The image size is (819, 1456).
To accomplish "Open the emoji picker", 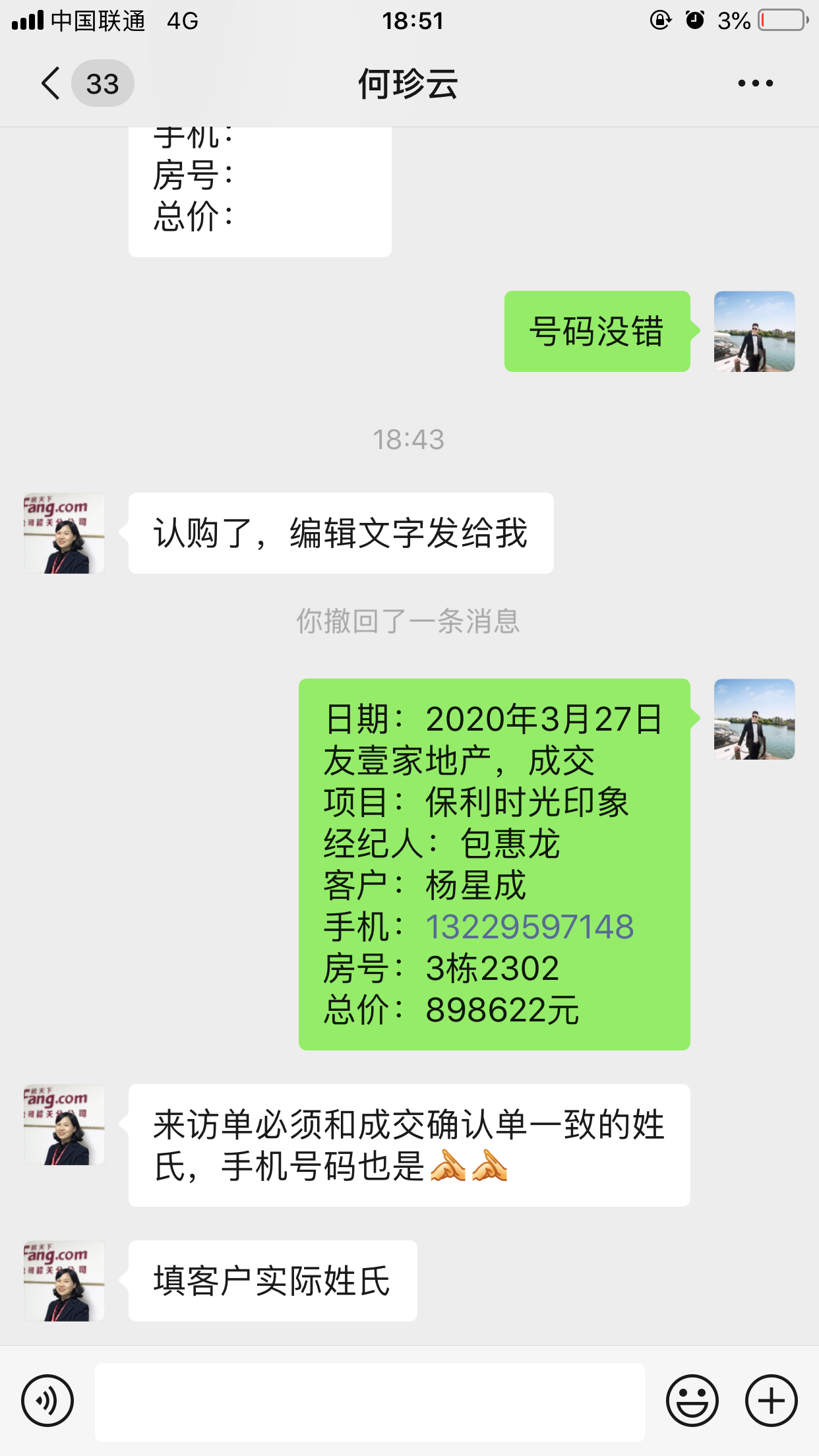I will pyautogui.click(x=692, y=1401).
